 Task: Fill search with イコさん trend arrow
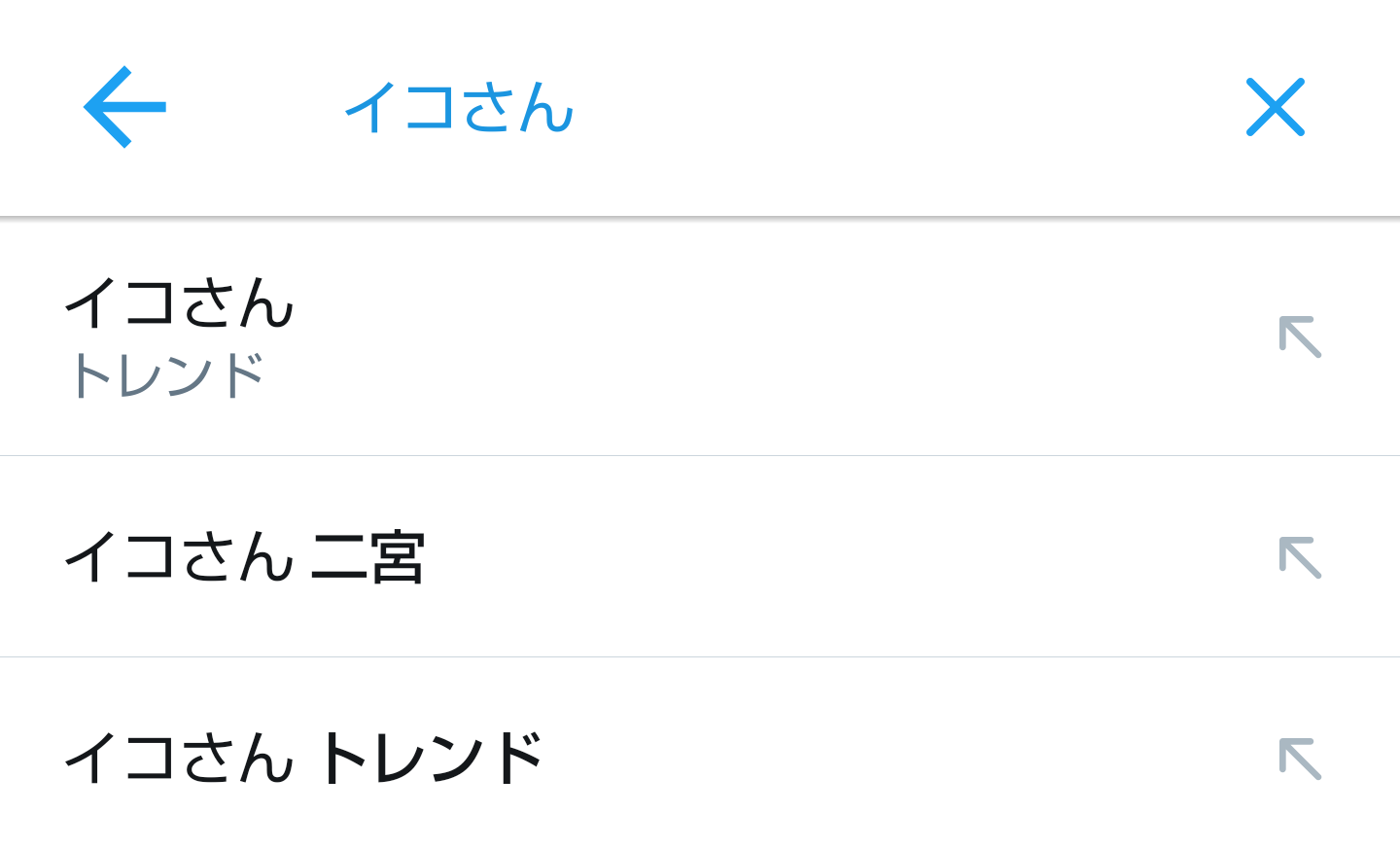point(1300,337)
